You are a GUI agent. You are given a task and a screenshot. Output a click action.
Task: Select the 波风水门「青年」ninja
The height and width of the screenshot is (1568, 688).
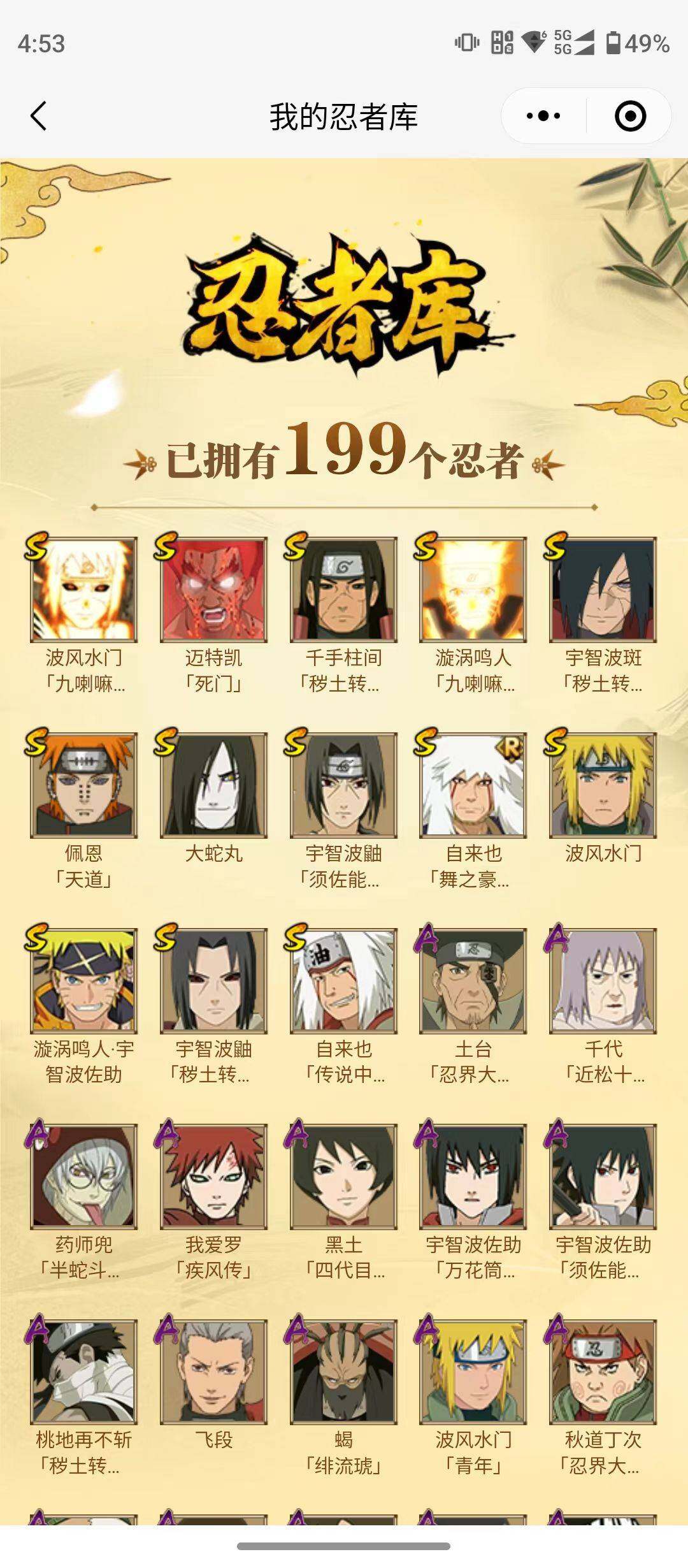pyautogui.click(x=473, y=1373)
